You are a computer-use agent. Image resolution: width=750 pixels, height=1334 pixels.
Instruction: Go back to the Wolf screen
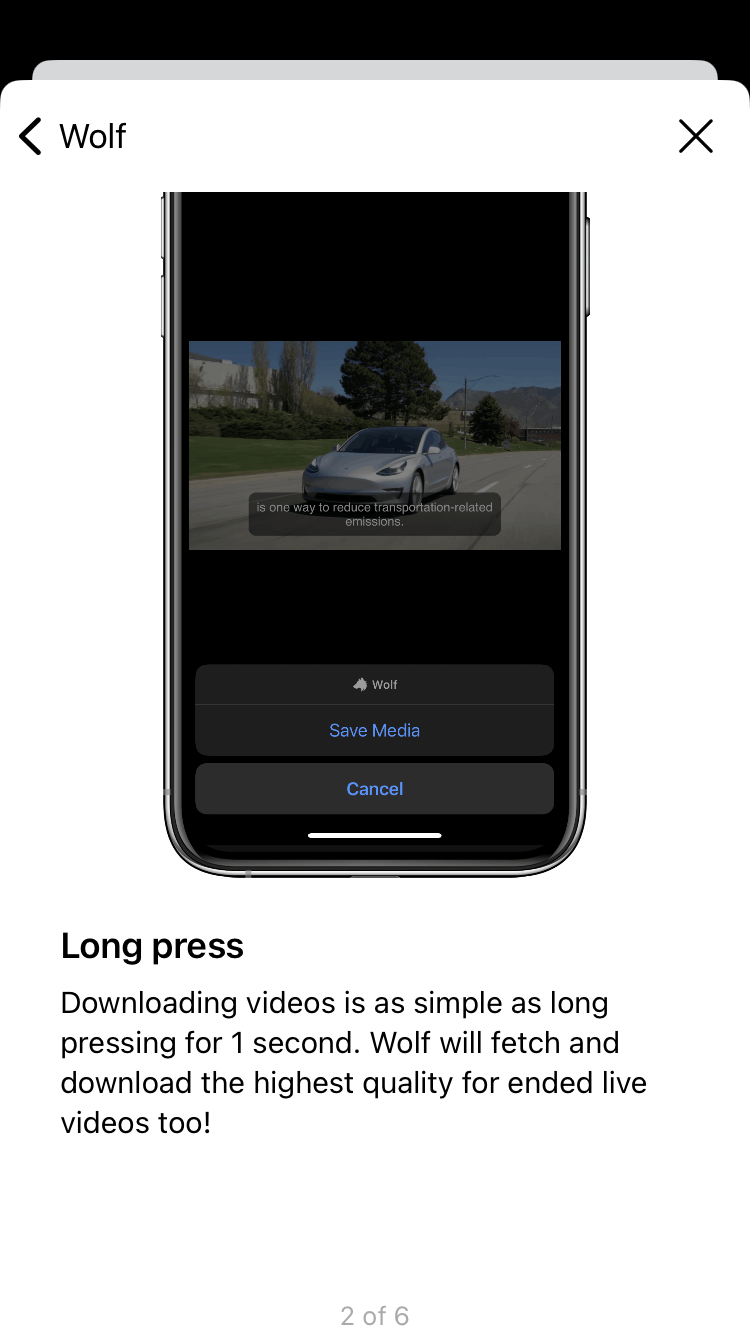[x=72, y=136]
